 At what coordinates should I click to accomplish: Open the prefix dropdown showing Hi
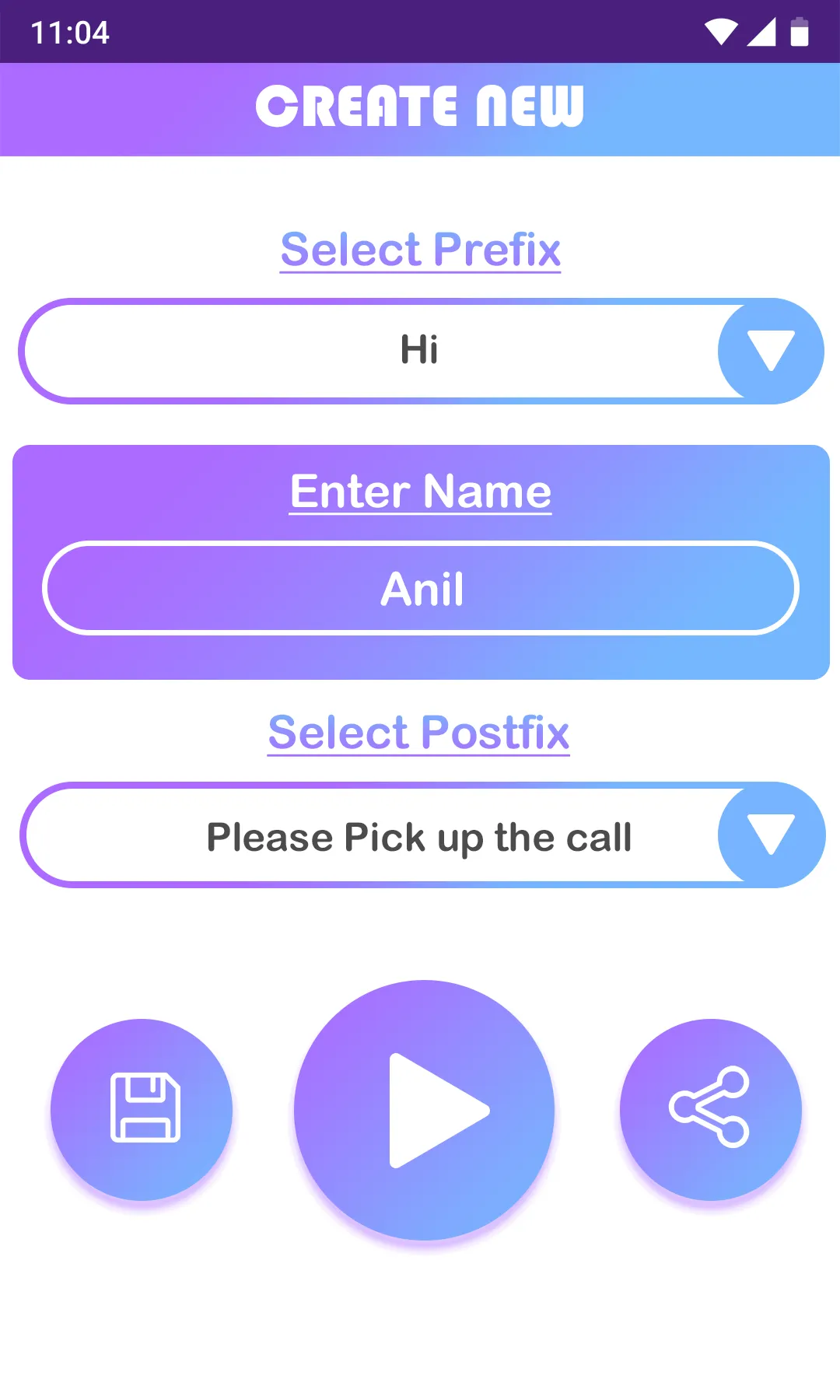420,350
